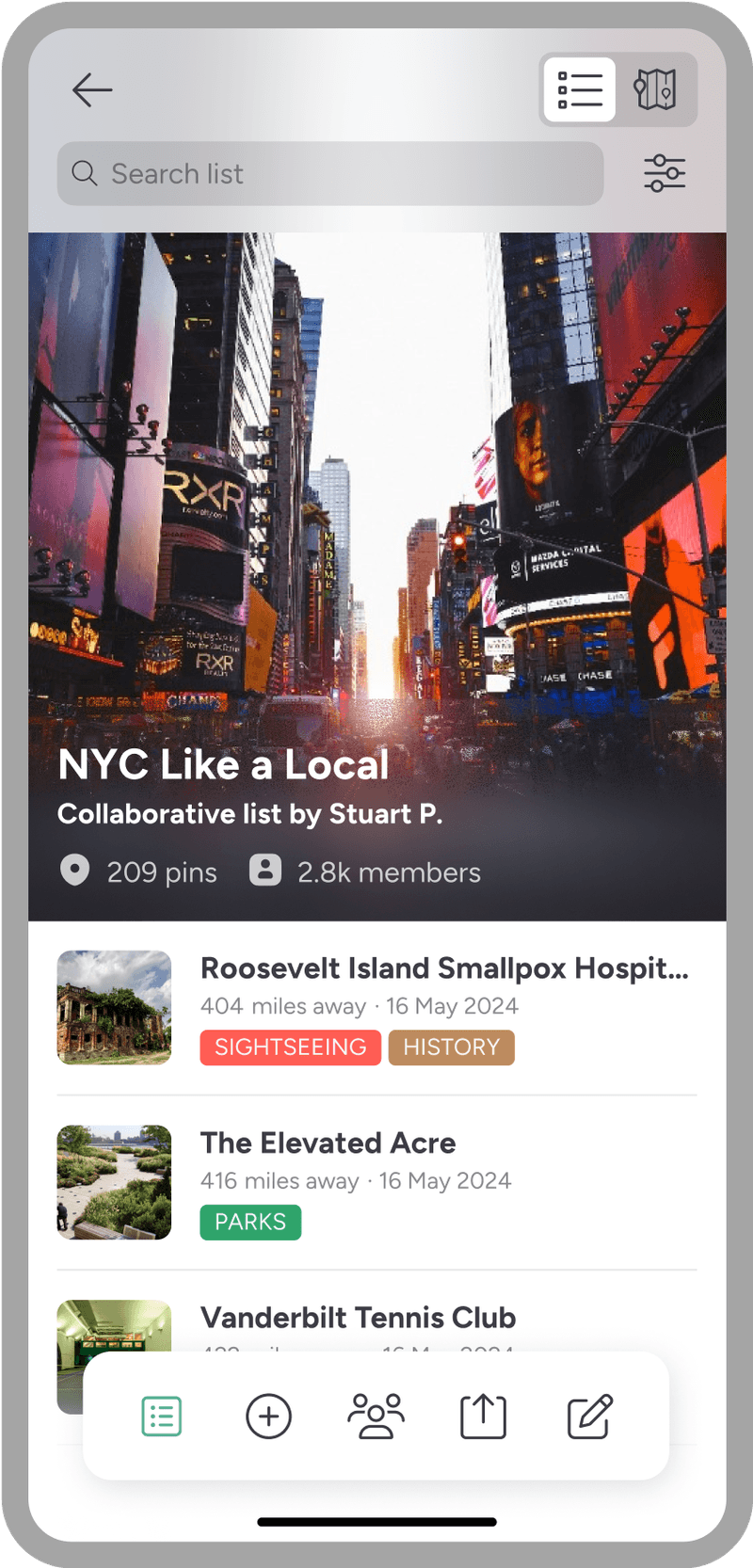
Task: Open the members icon in the bottom bar
Action: (376, 1416)
